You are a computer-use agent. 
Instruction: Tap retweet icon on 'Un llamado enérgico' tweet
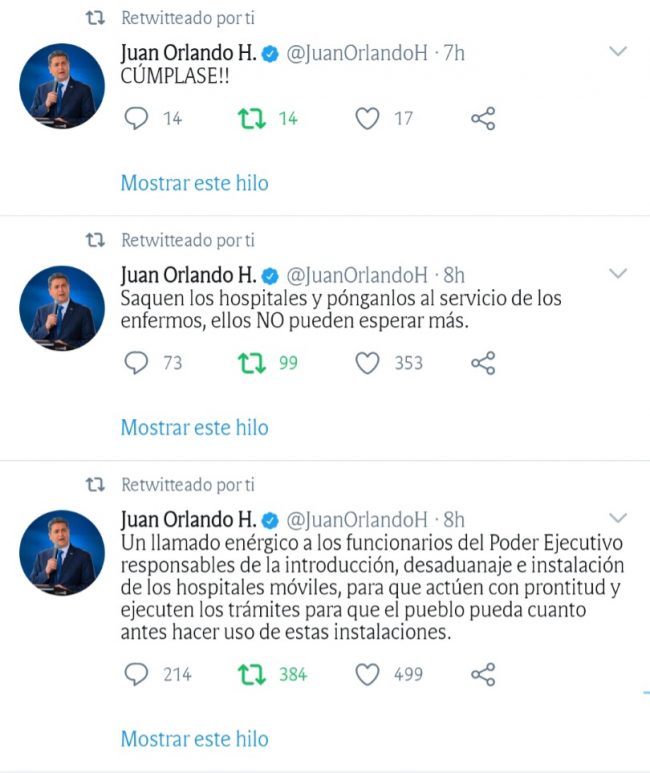(252, 675)
